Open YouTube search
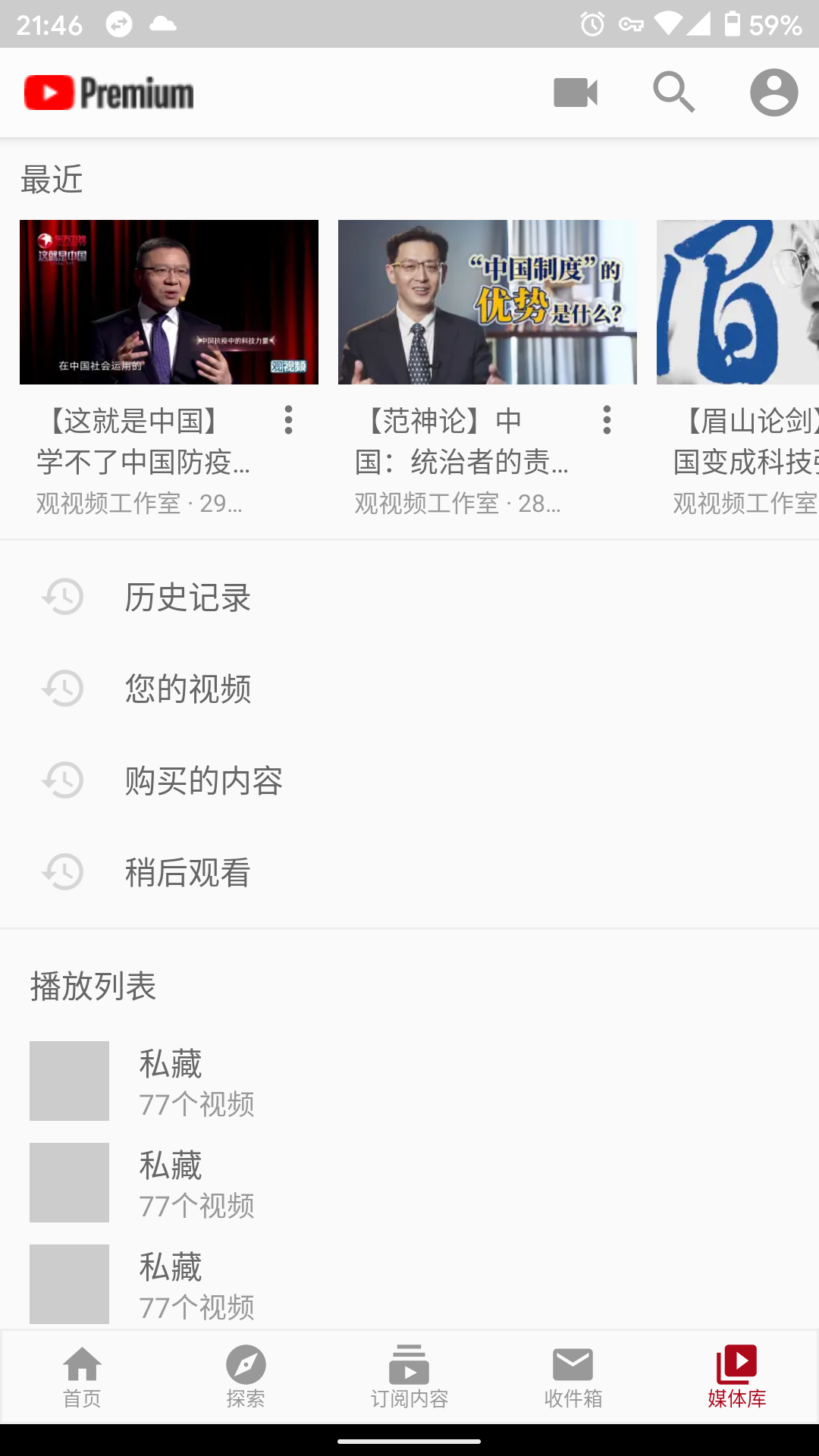Screen dimensions: 819x1456 (673, 93)
